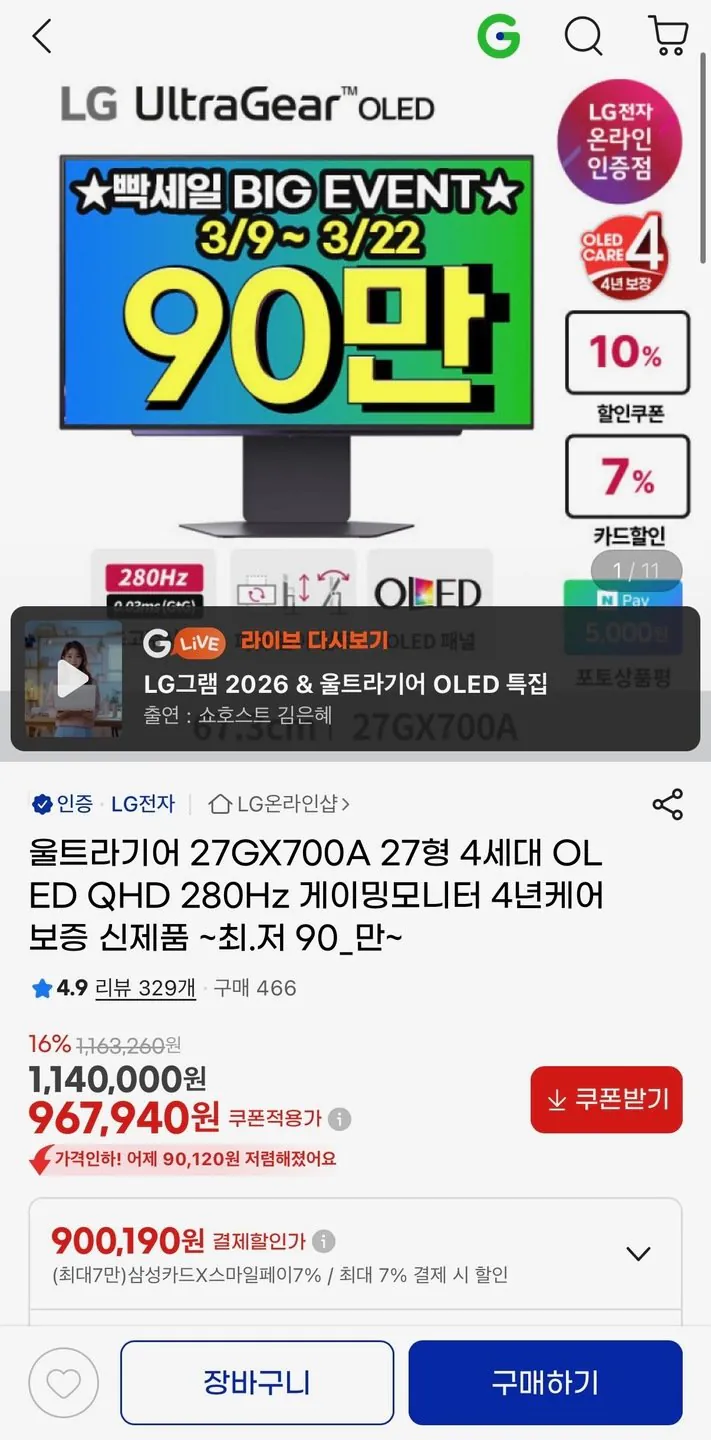Share this product
711x1440 pixels.
[667, 804]
